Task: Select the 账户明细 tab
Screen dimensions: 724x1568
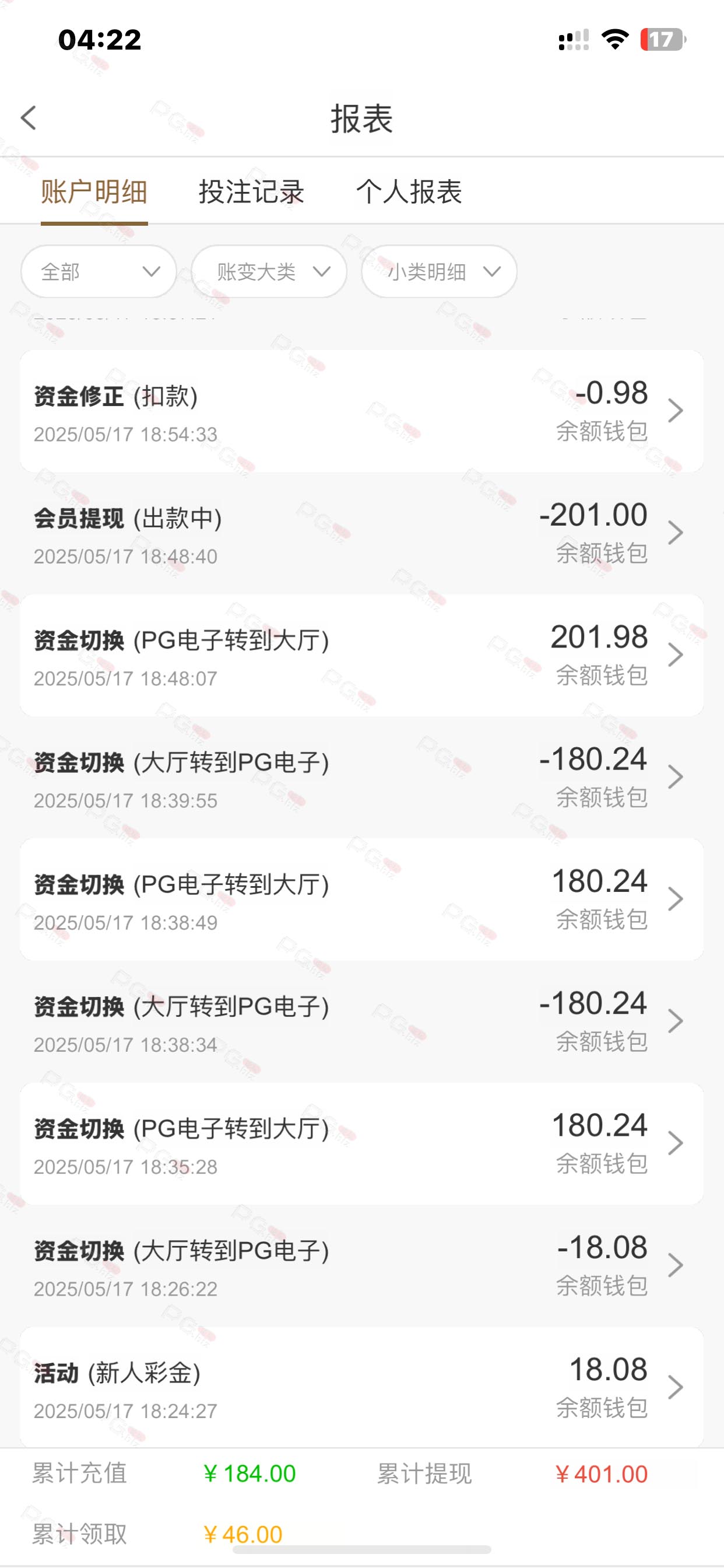Action: 94,192
